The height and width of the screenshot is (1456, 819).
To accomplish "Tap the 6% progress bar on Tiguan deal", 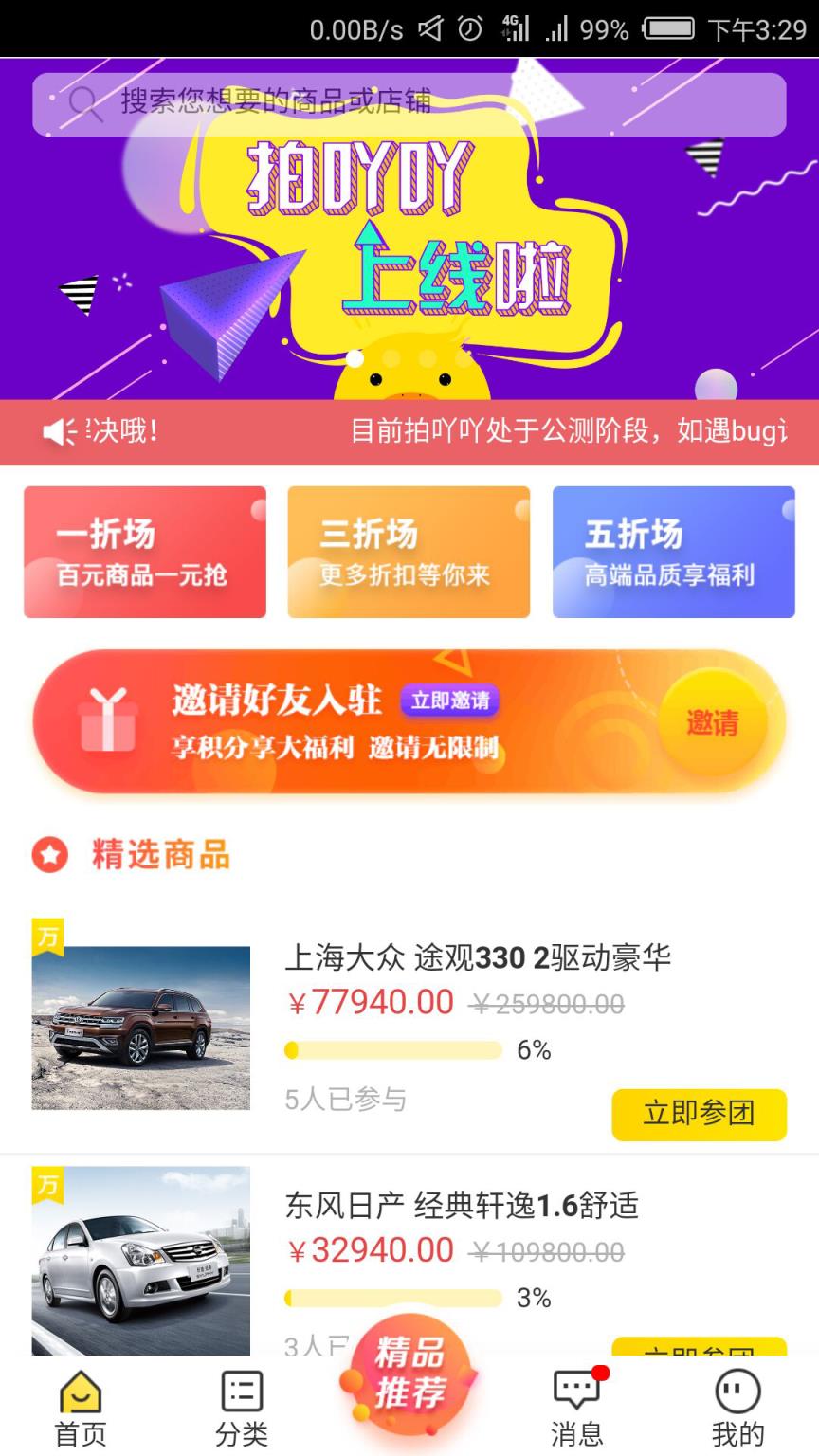I will coord(393,1050).
